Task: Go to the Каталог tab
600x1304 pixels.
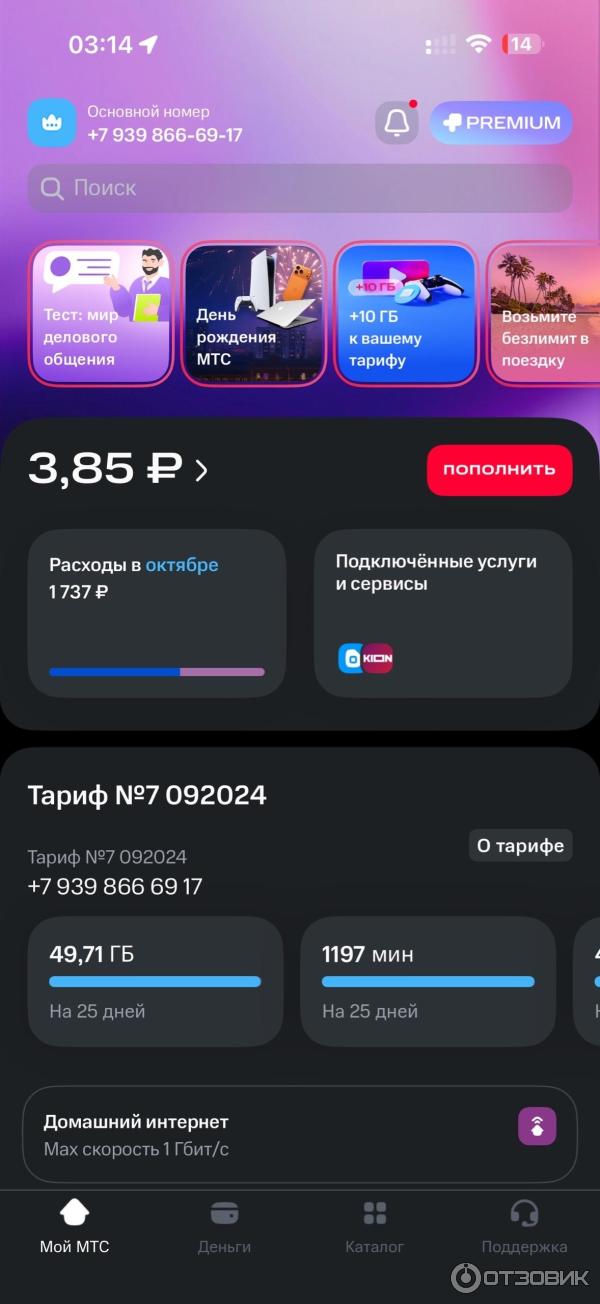Action: pos(374,1227)
